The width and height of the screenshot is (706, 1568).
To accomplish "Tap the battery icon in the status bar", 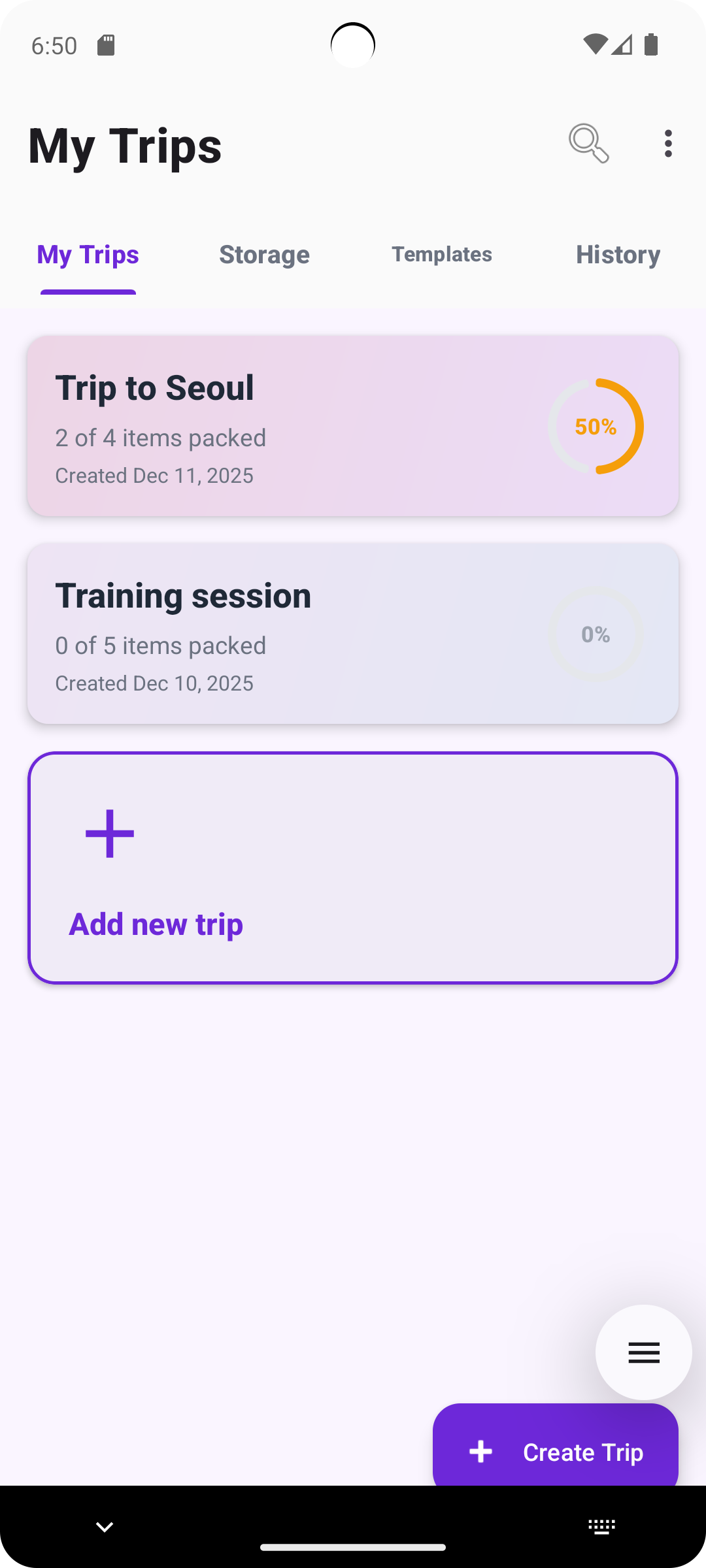I will coord(650,42).
